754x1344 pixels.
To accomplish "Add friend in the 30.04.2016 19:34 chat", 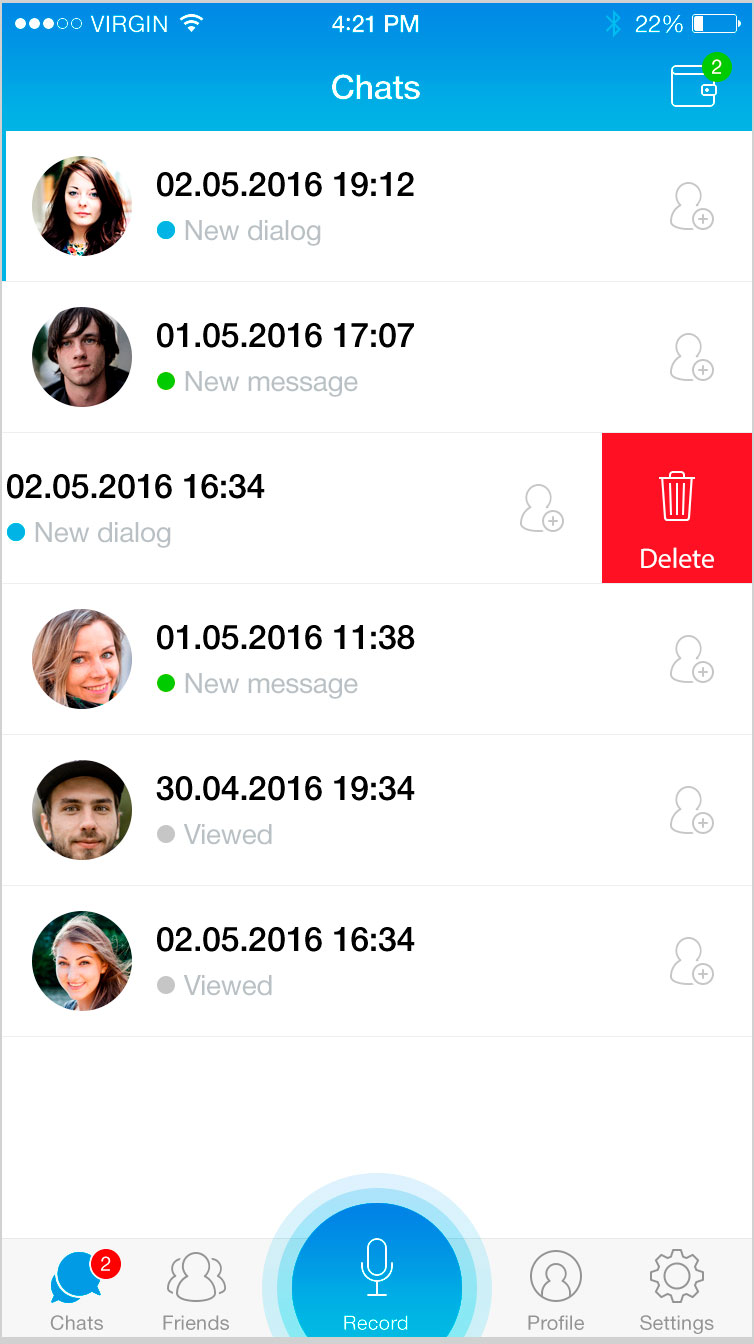I will tap(691, 810).
